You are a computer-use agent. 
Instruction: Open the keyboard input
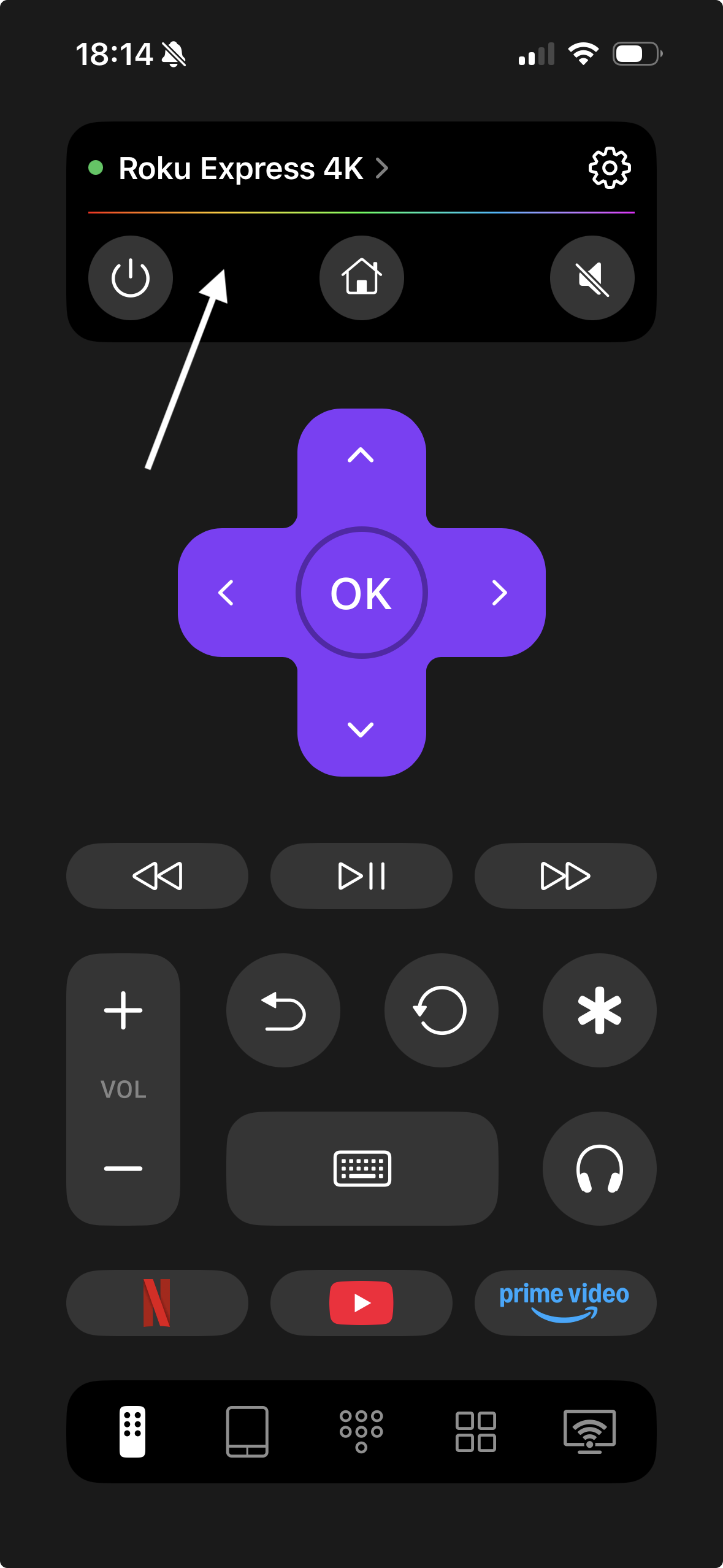tap(362, 1168)
